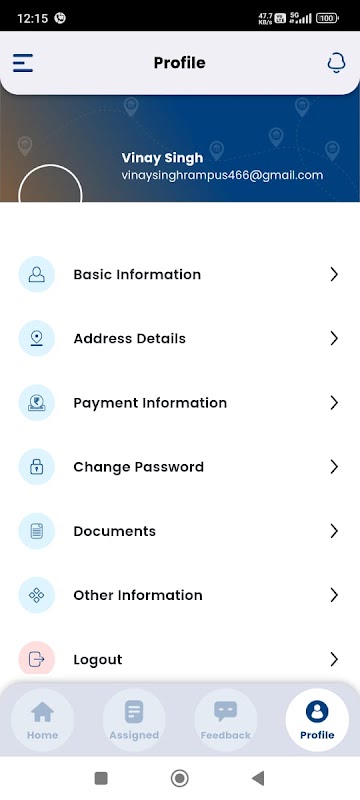Screen dimensions: 360x800
Task: Select the Profile tab
Action: coord(317,720)
